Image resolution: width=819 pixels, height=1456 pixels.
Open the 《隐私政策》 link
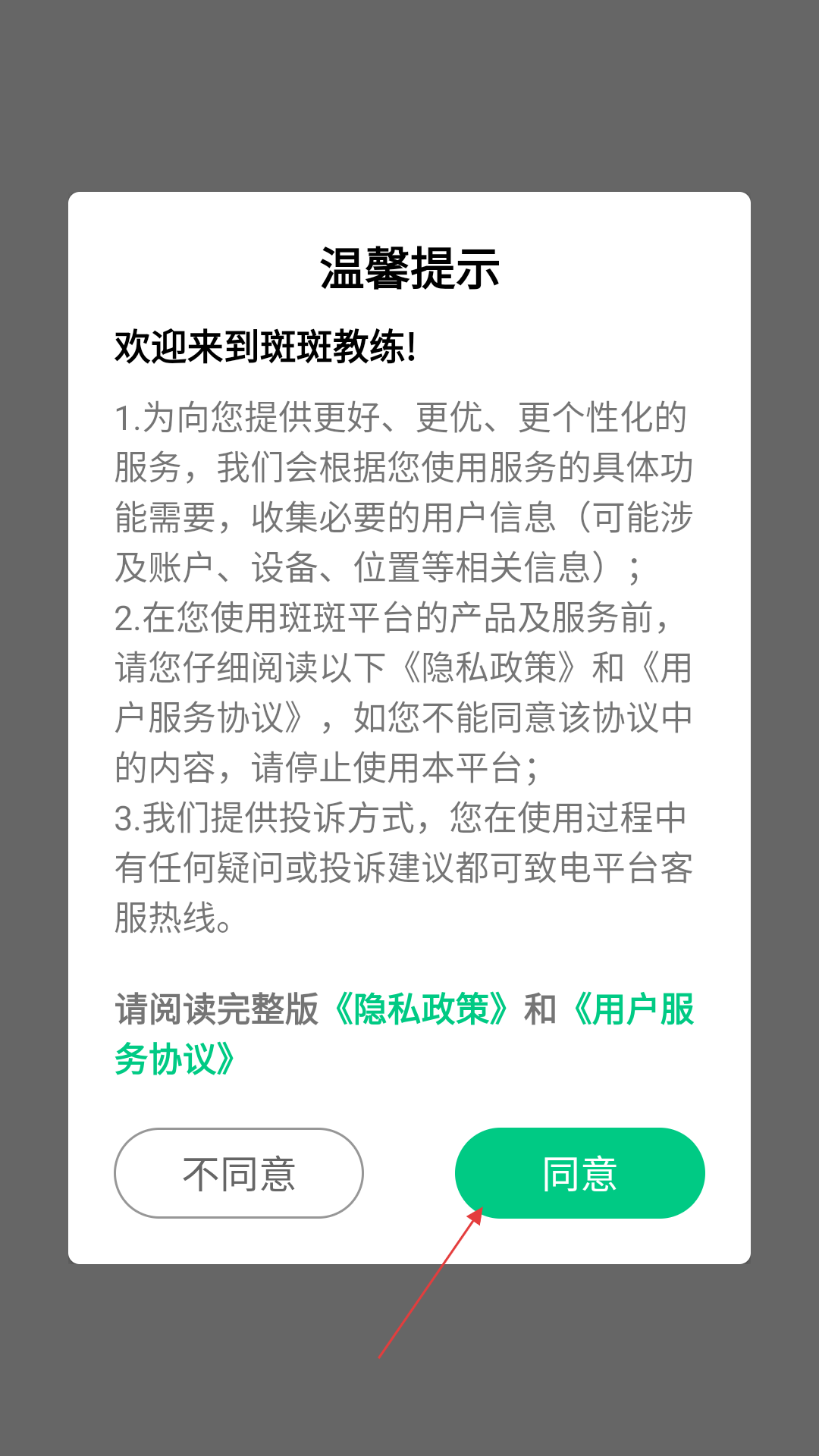pyautogui.click(x=421, y=1009)
